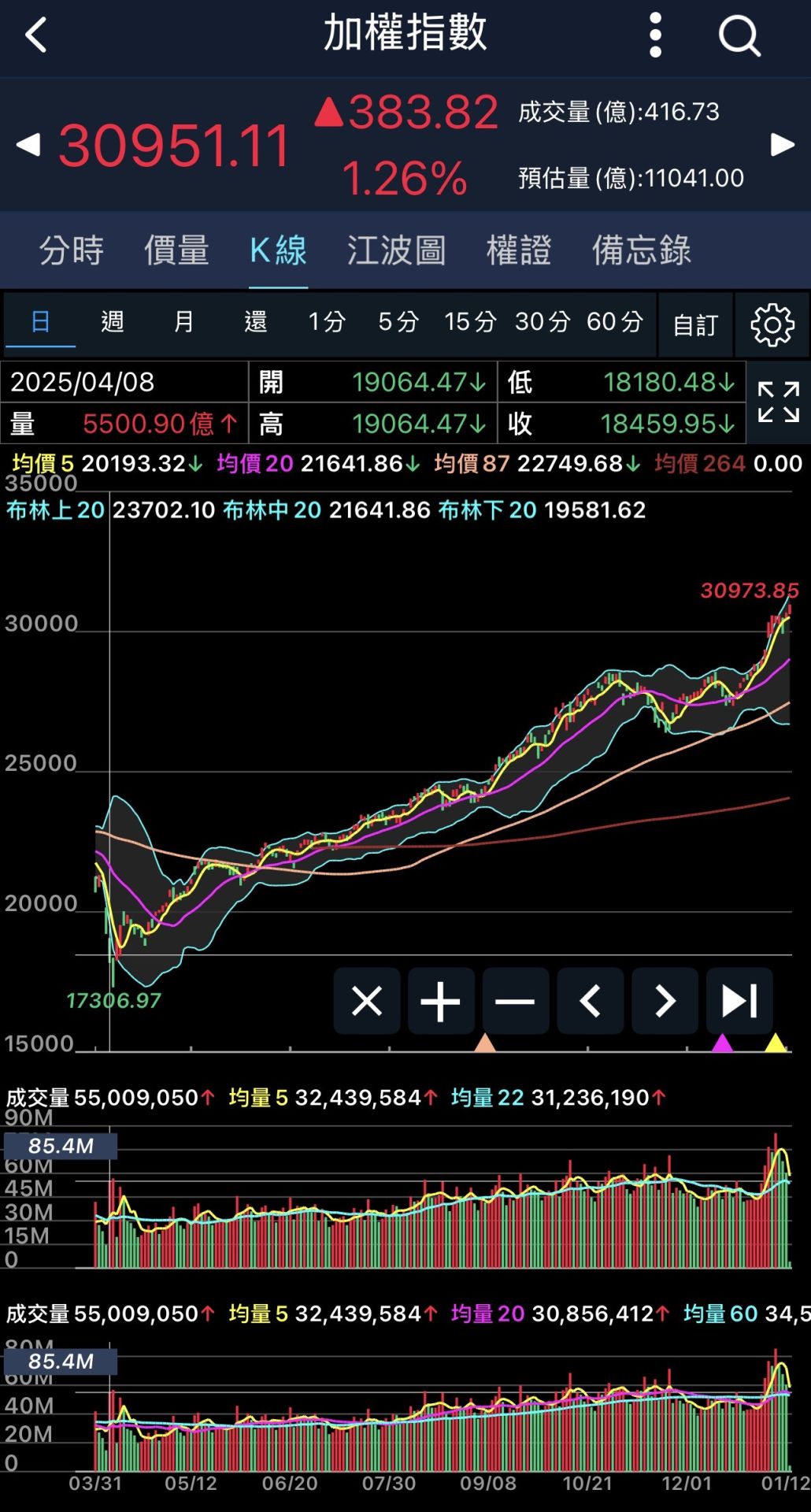The height and width of the screenshot is (1512, 811).
Task: Enable the 月 monthly timeframe
Action: (183, 323)
